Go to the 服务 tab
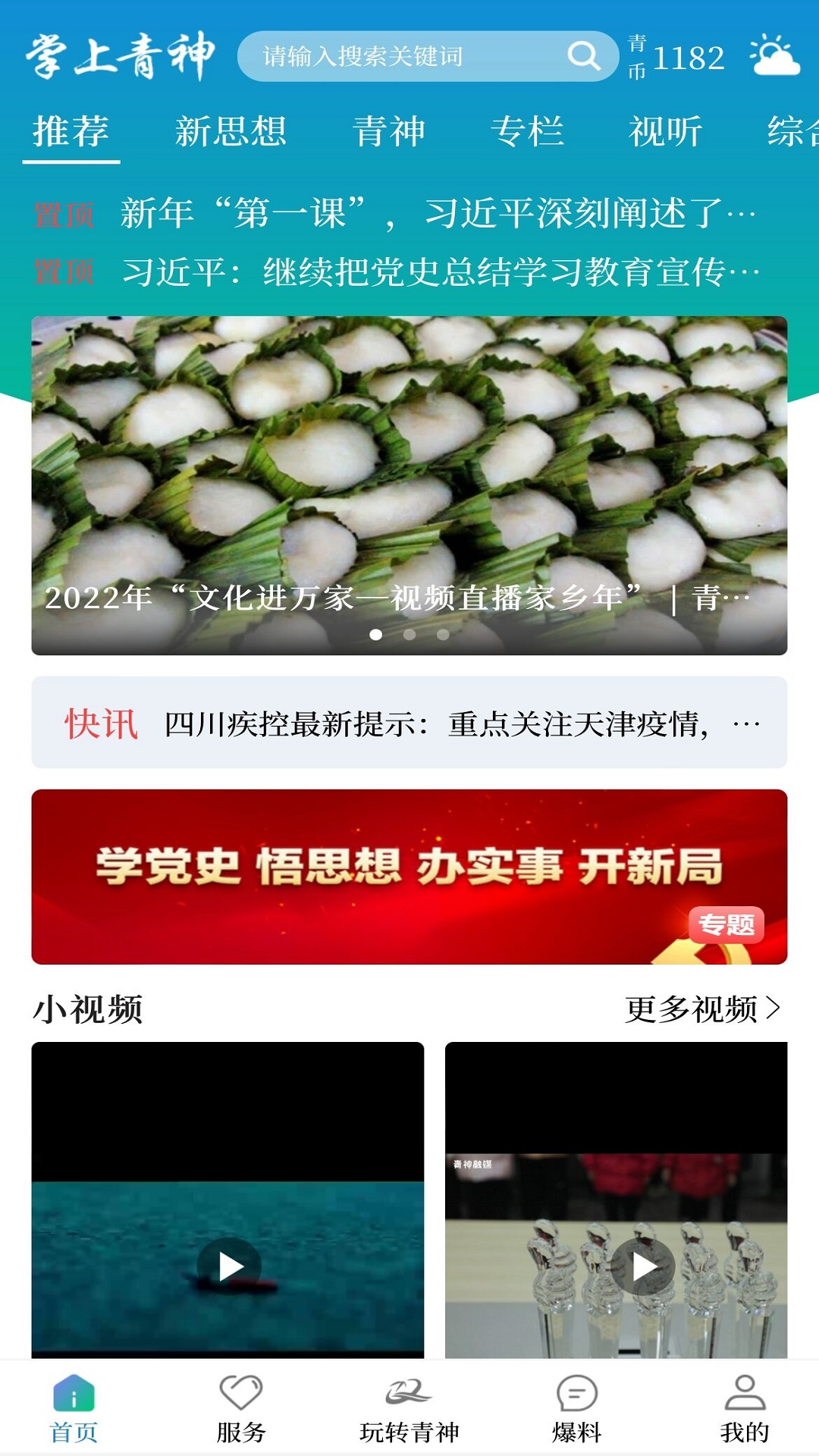 click(240, 1408)
